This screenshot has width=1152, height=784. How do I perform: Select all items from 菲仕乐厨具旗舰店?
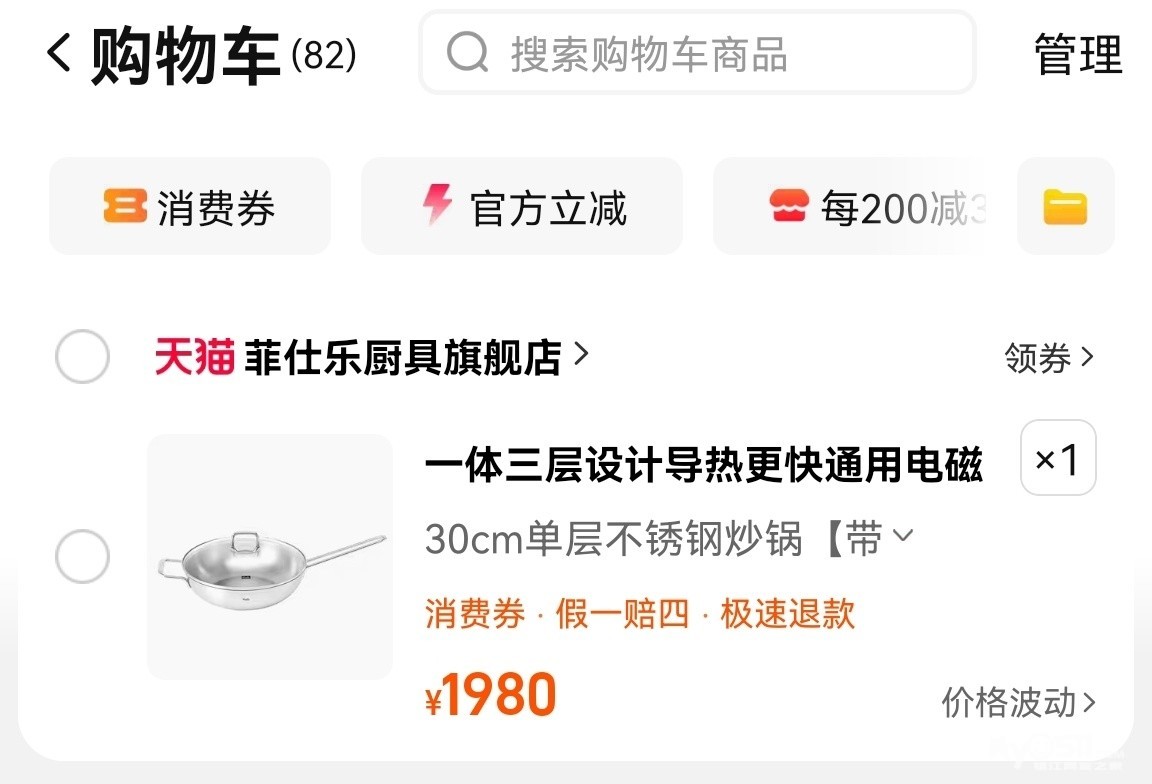[82, 356]
